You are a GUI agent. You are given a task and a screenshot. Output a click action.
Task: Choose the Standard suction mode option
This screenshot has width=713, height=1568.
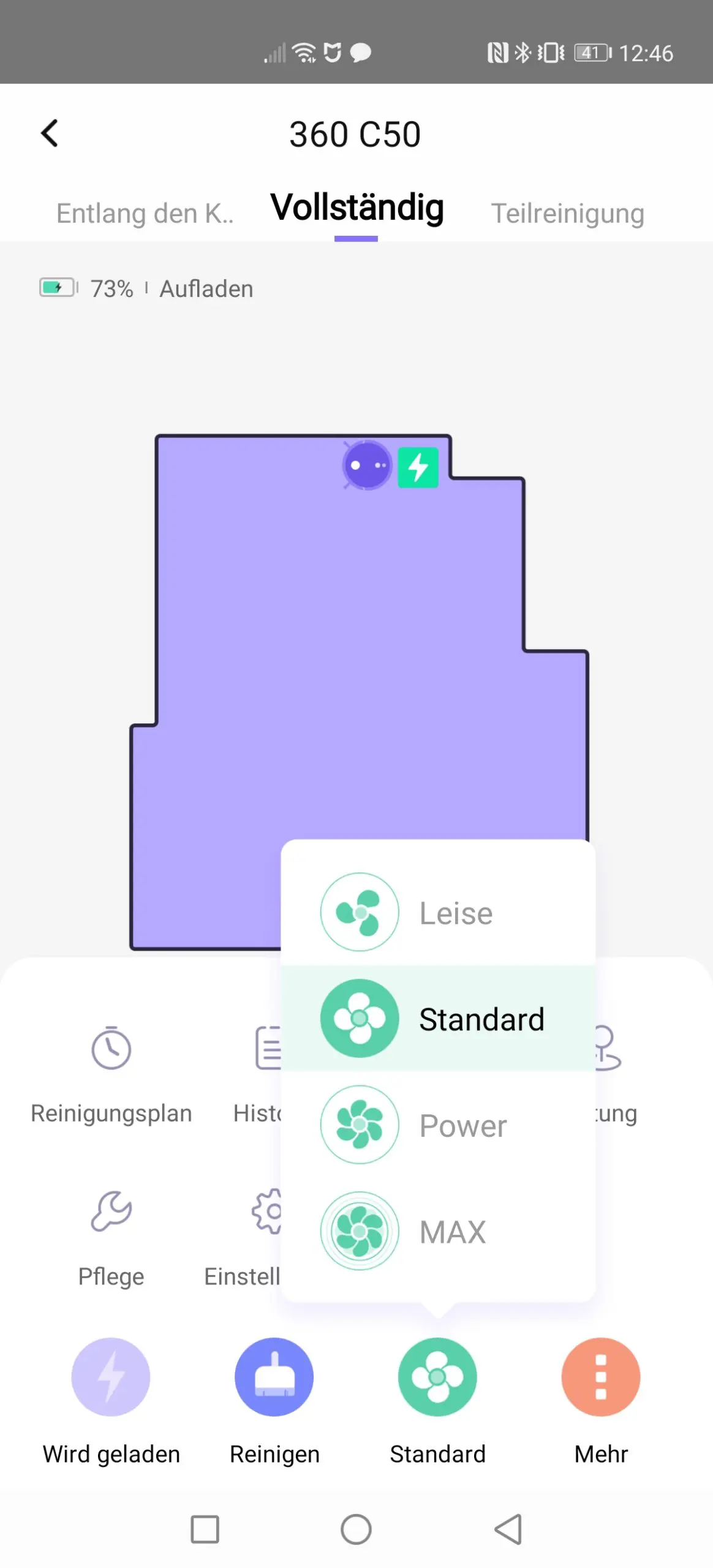[438, 1018]
